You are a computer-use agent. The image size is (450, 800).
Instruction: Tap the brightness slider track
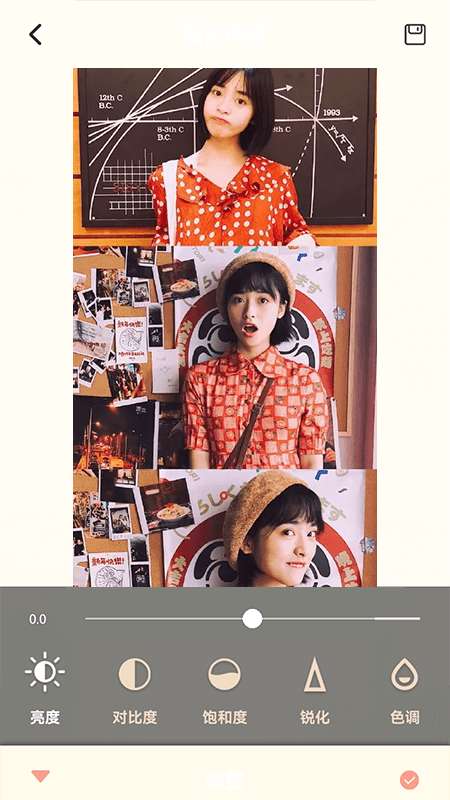[x=252, y=619]
